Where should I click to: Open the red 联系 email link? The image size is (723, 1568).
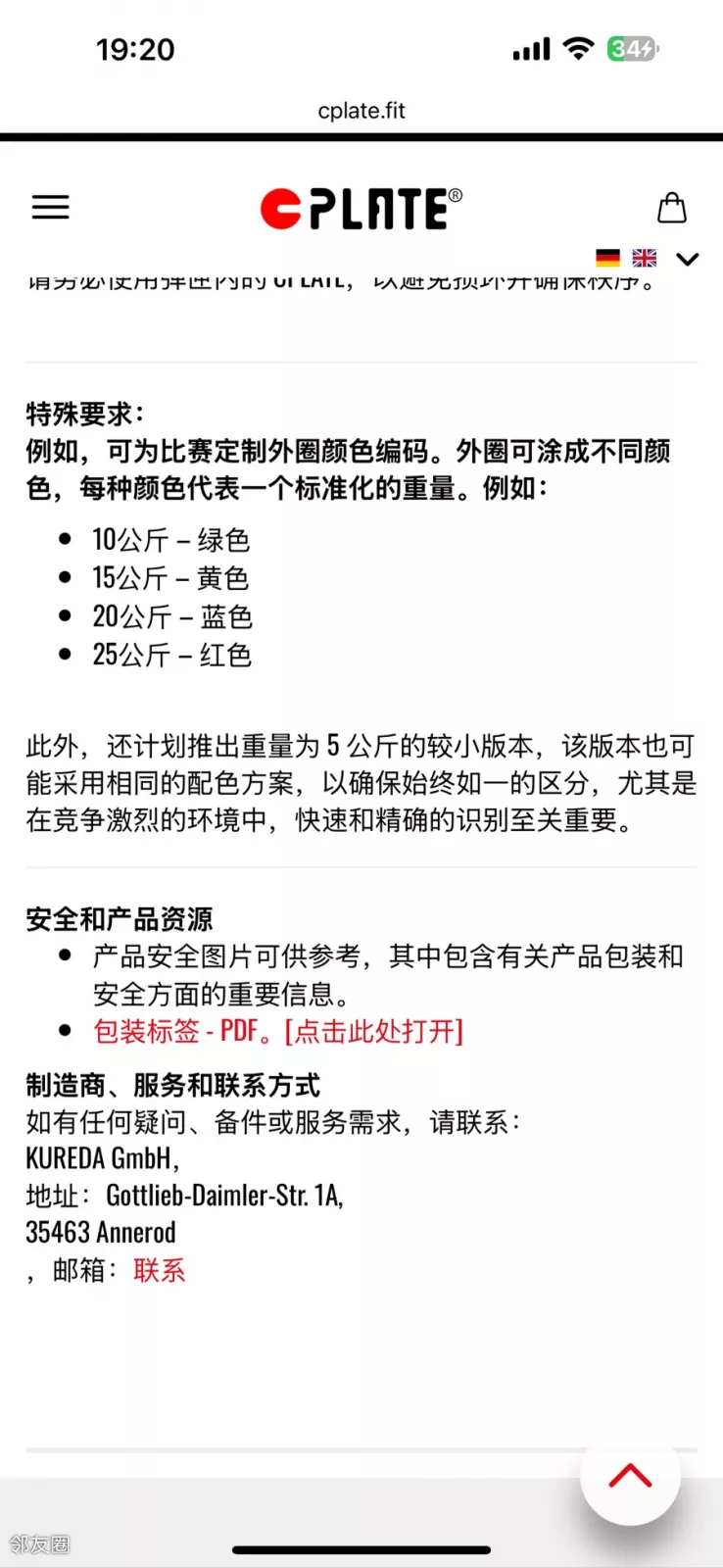[x=159, y=1270]
